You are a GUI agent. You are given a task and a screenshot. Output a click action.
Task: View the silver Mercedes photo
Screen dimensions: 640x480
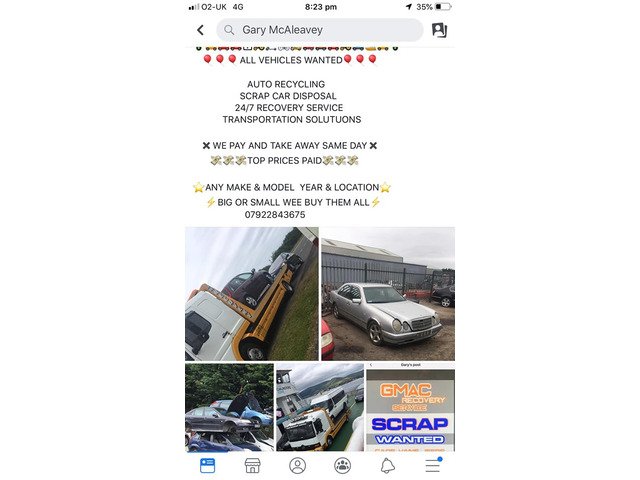pyautogui.click(x=388, y=293)
